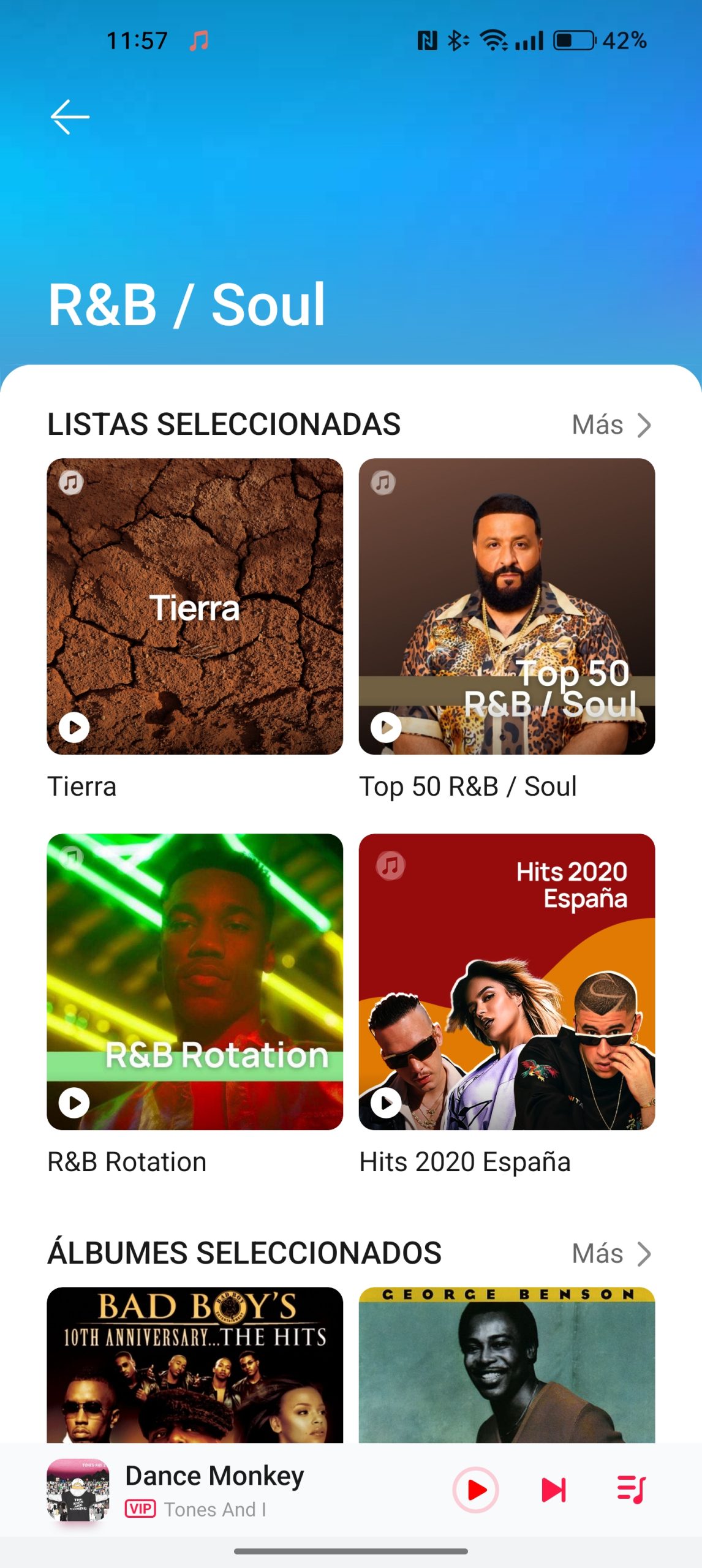702x1568 pixels.
Task: Open Más for Listas Seleccionadas
Action: (610, 424)
